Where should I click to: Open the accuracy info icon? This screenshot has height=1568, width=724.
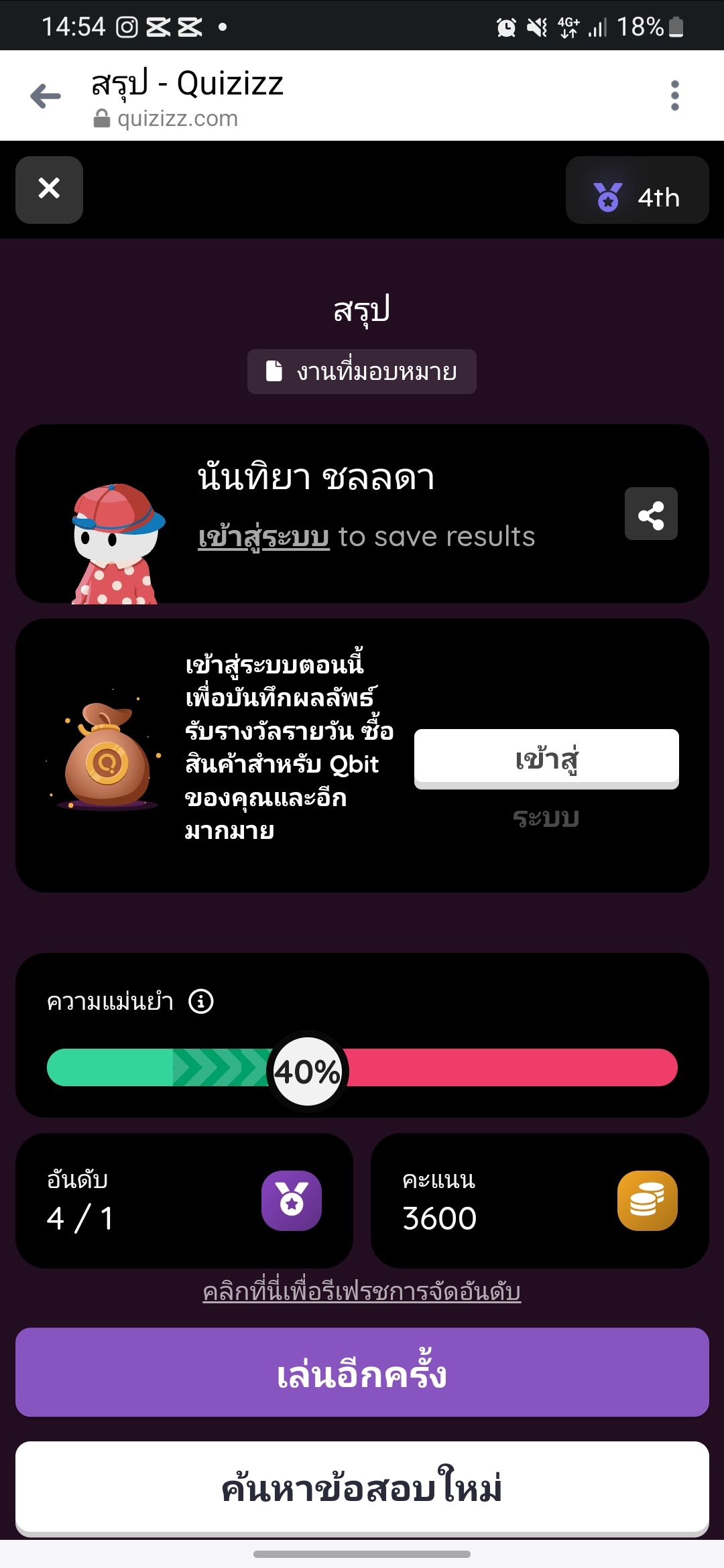tap(201, 1002)
